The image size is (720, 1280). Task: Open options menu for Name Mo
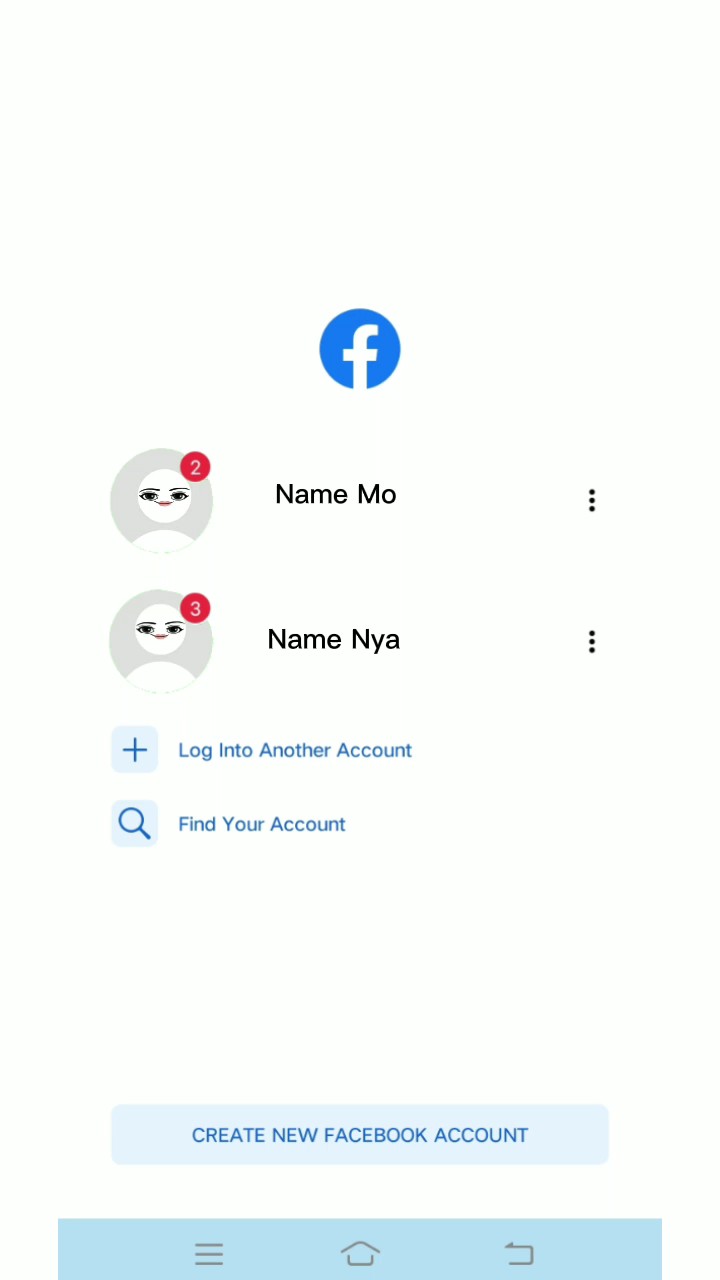pos(592,500)
